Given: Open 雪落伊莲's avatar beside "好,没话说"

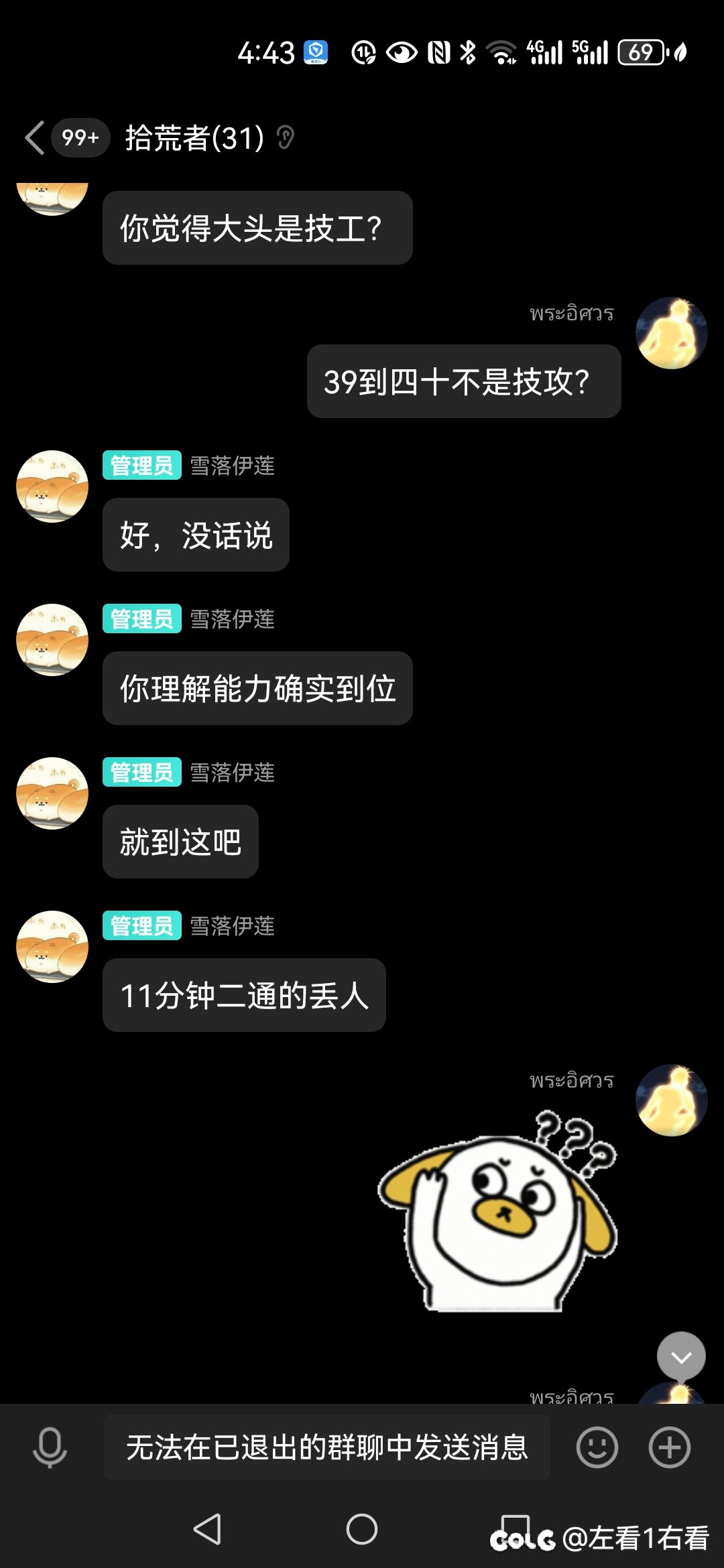Looking at the screenshot, I should click(x=52, y=486).
